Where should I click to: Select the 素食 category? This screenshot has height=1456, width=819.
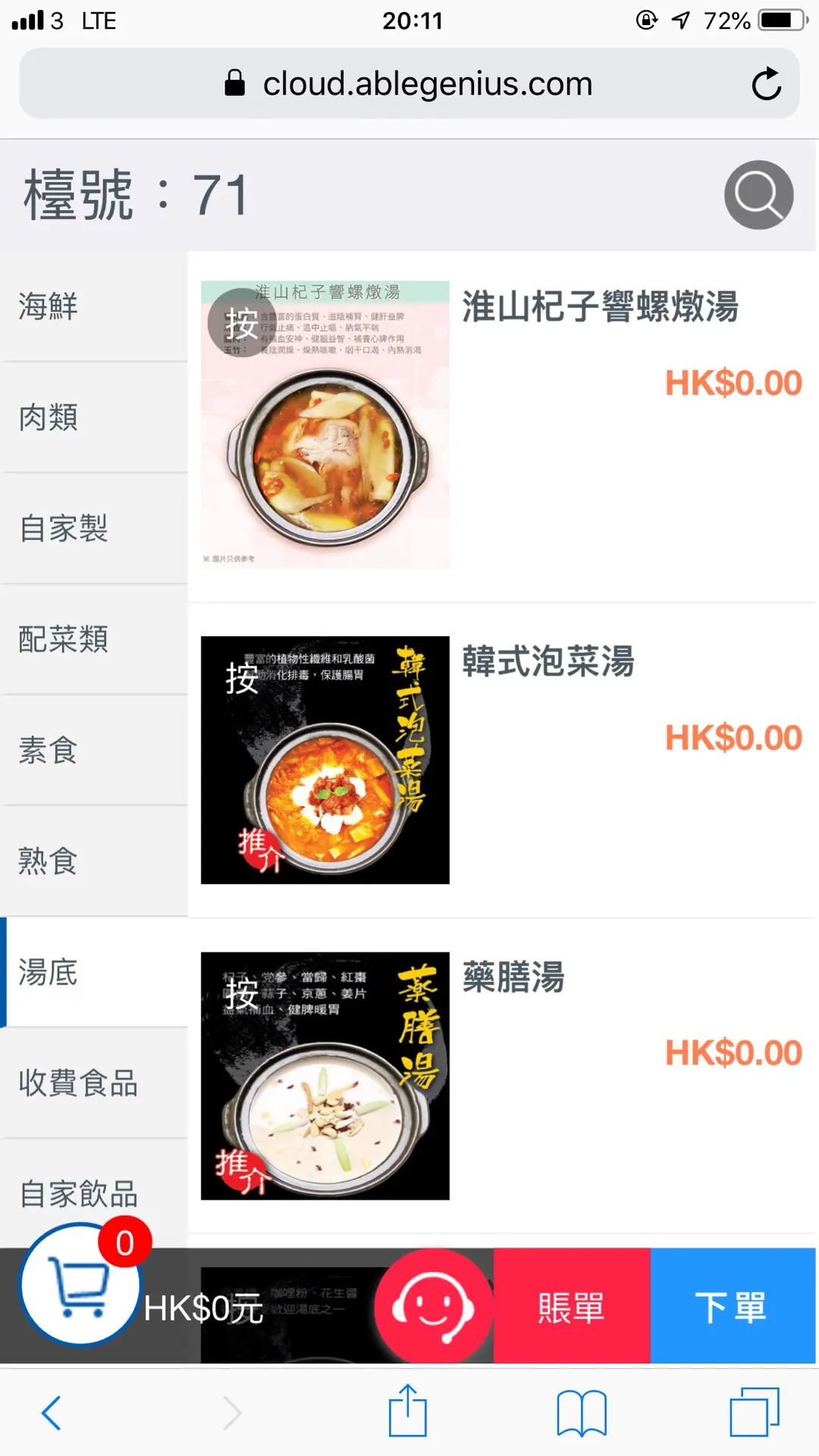pos(49,750)
